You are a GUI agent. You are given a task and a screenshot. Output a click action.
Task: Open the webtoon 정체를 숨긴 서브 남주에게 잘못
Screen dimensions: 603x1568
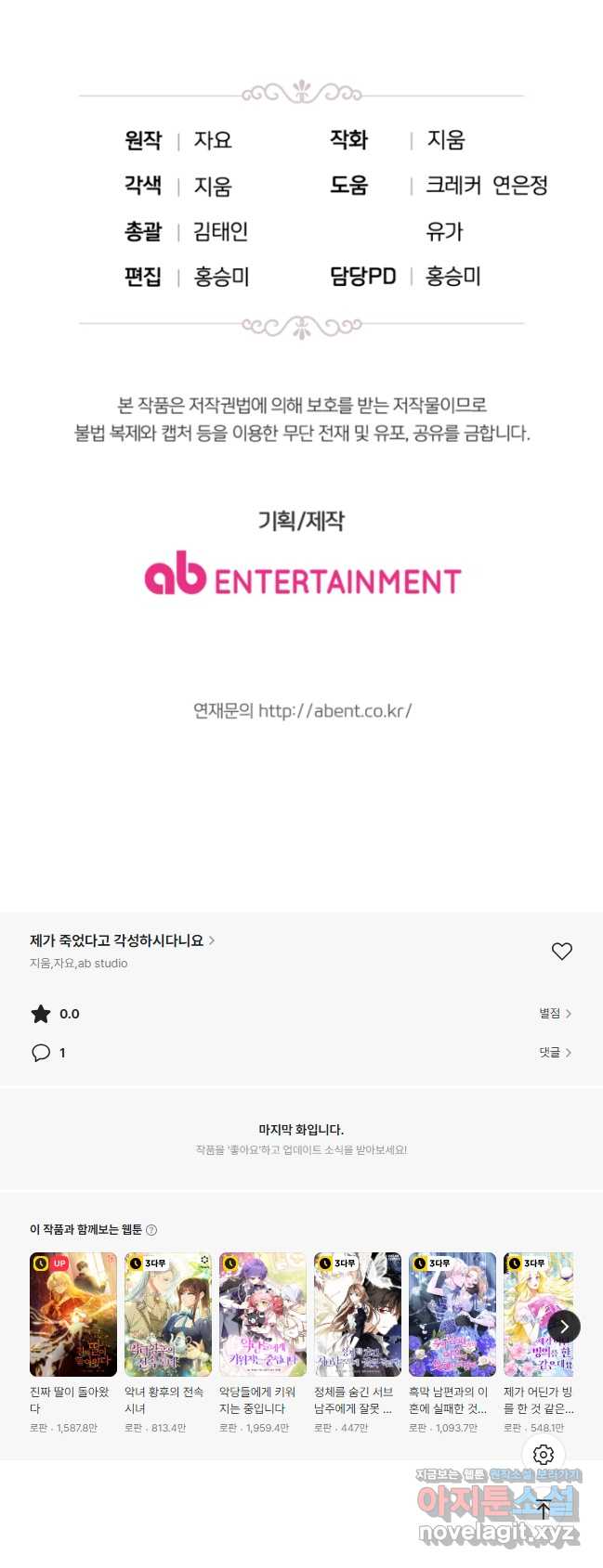pos(358,1315)
